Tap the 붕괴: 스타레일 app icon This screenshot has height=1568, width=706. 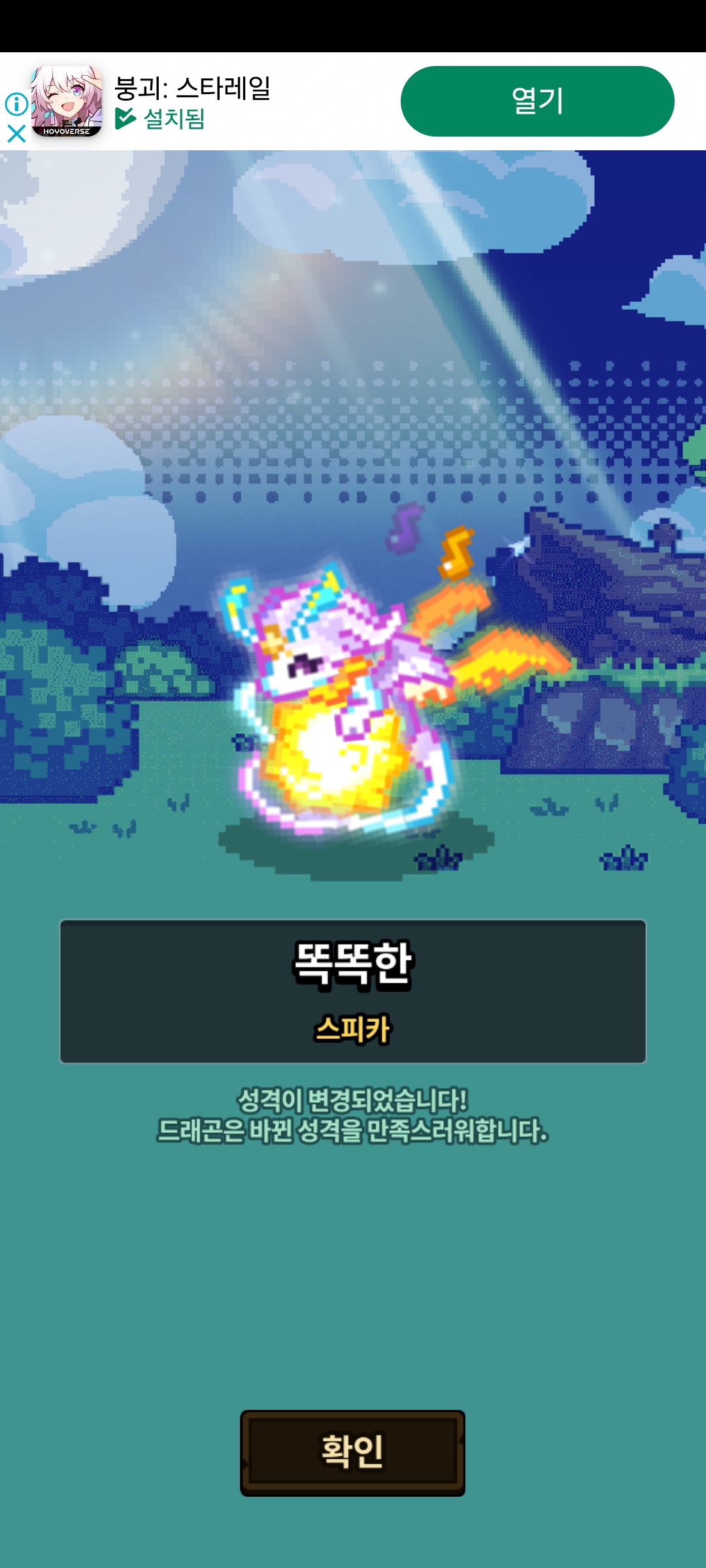67,101
